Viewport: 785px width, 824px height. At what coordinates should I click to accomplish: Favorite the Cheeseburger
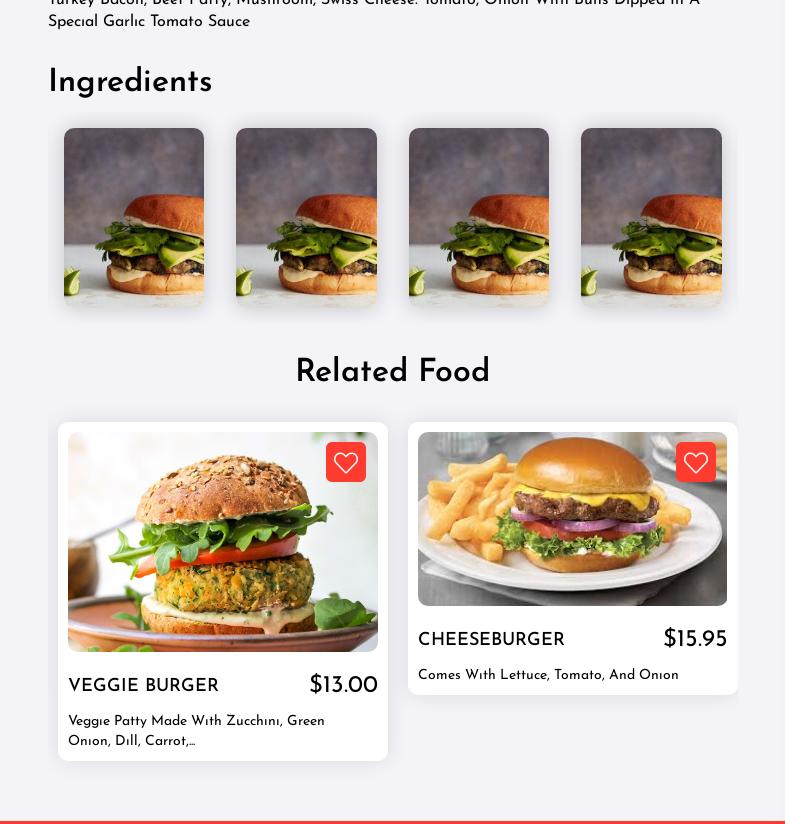click(696, 462)
